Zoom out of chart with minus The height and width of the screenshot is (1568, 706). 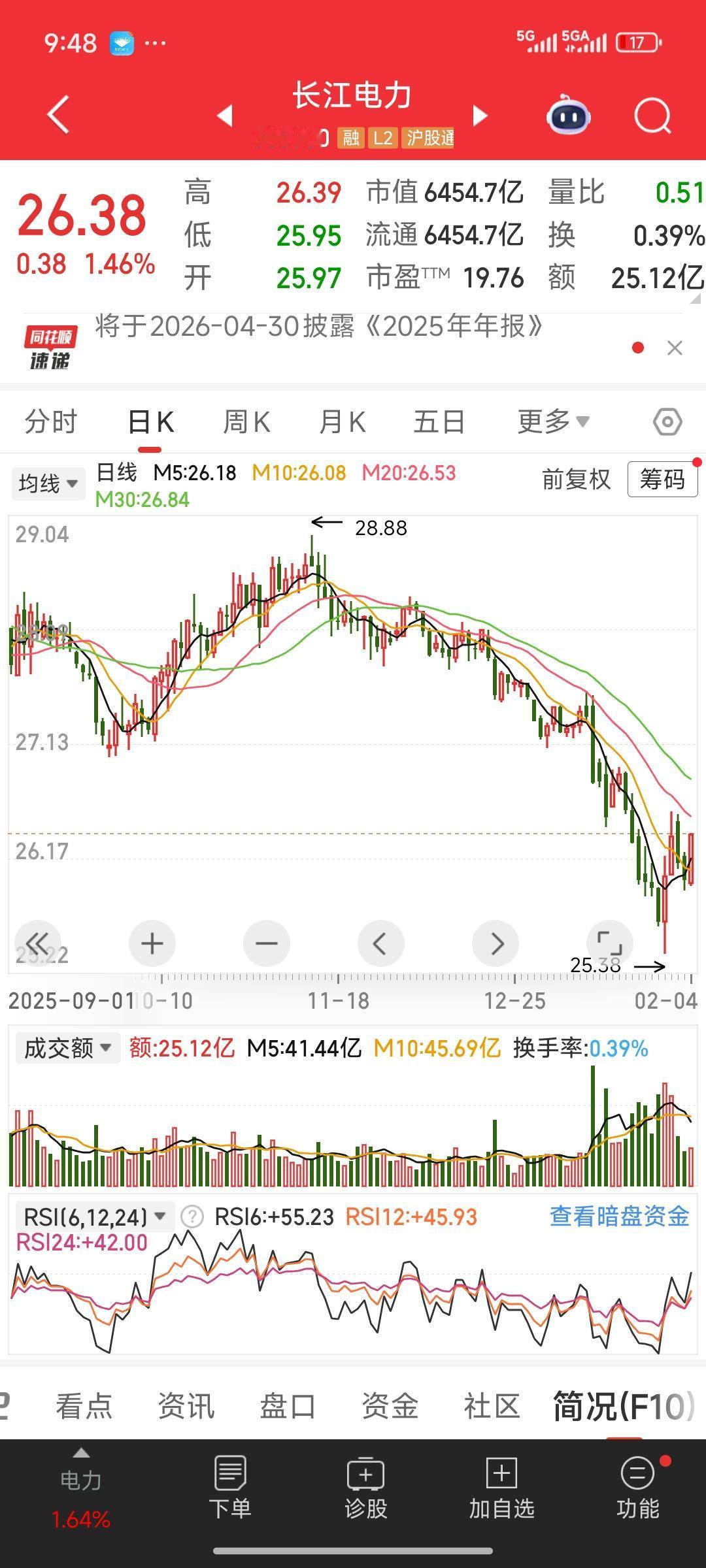(266, 943)
